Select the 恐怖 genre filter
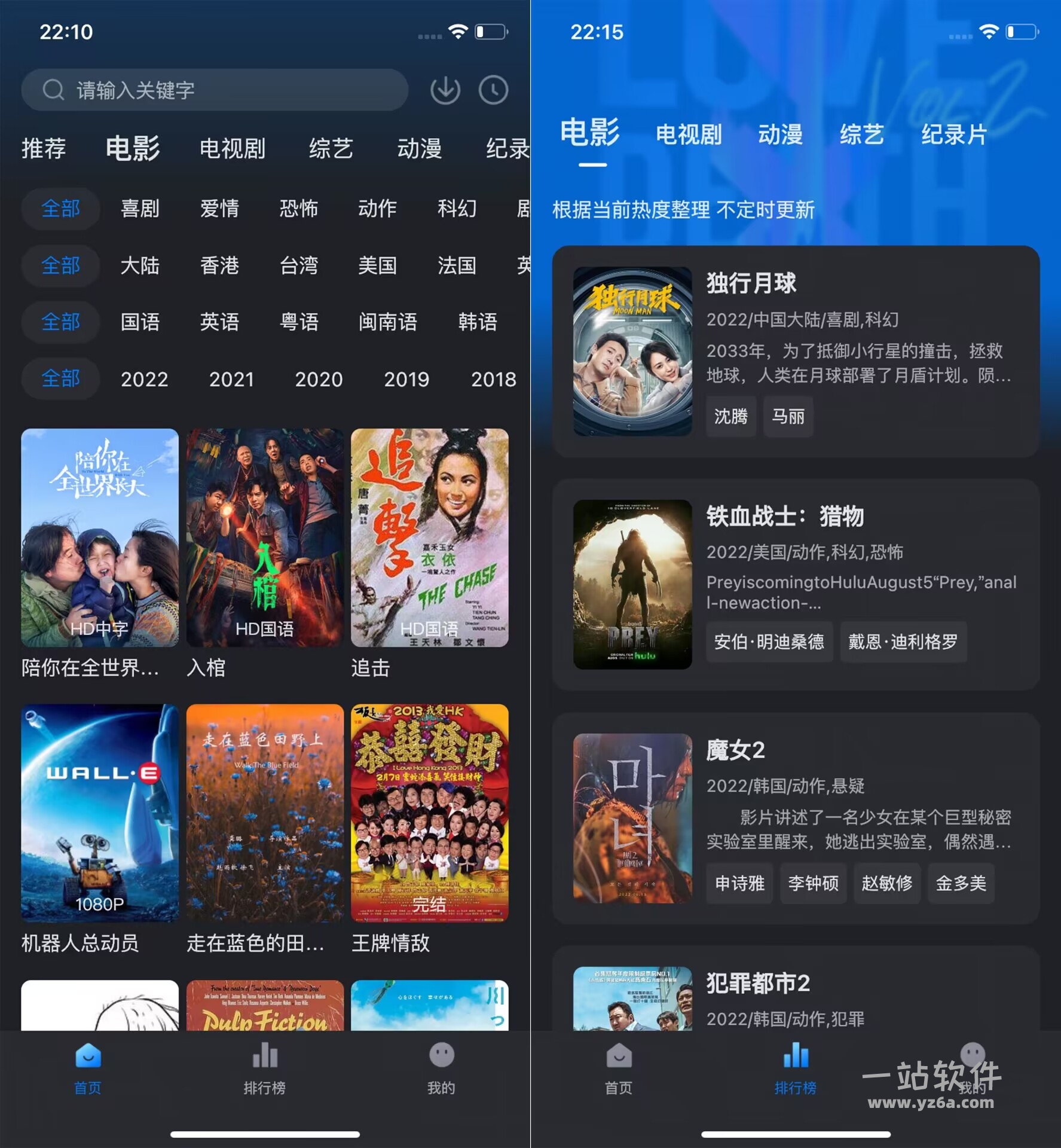The height and width of the screenshot is (1148, 1061). 298,209
